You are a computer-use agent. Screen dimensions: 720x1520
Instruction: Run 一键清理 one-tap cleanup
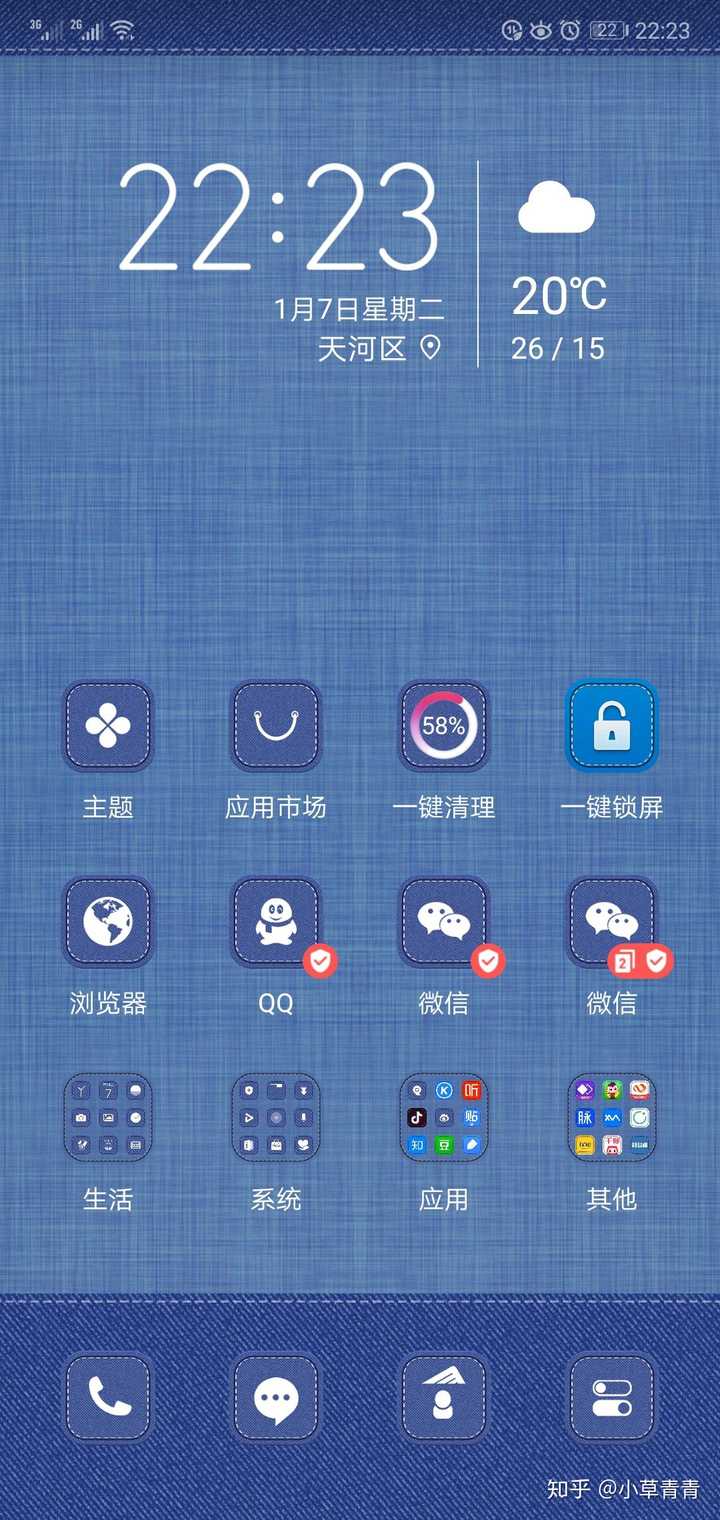tap(444, 726)
